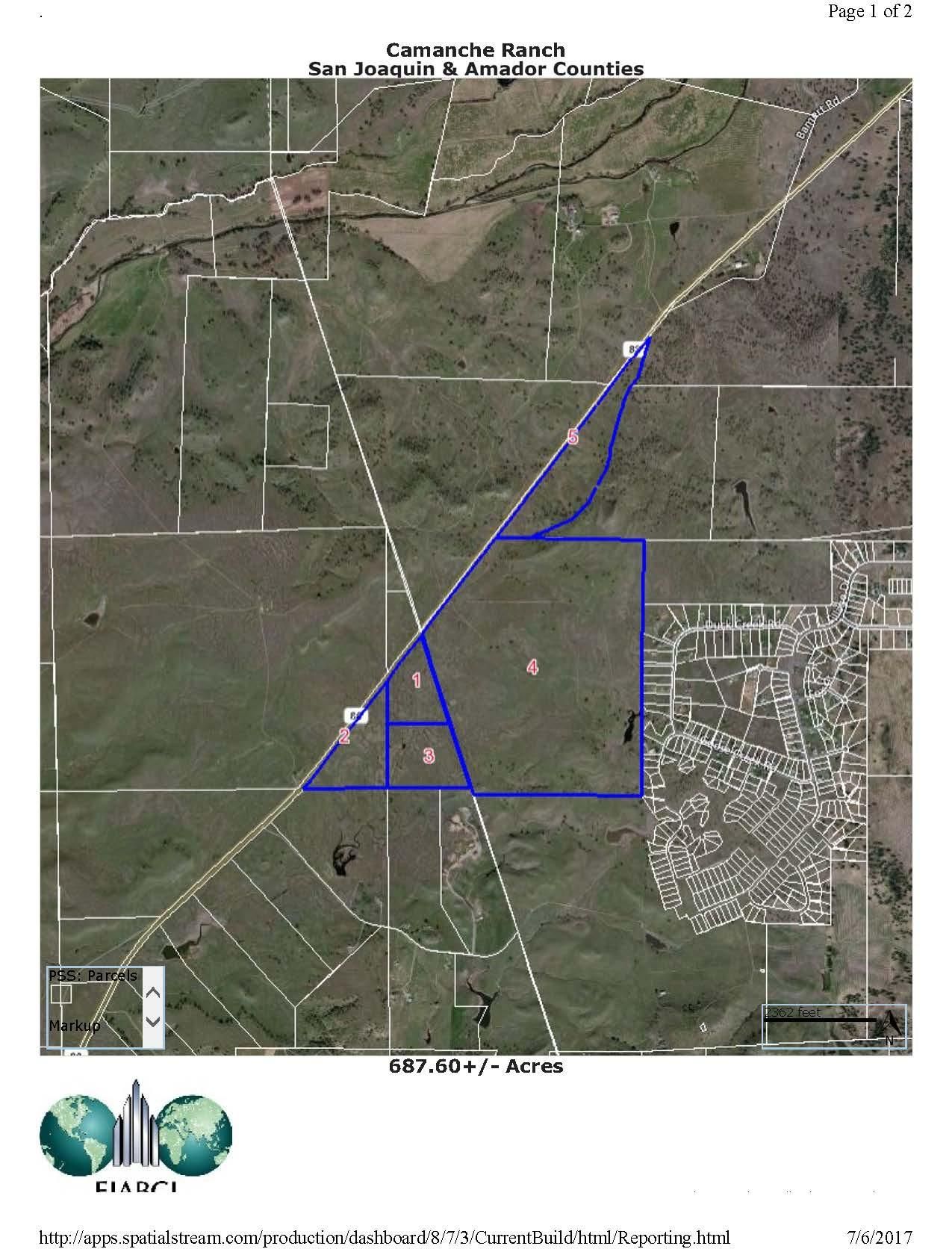Click the 687.60+/- Acres caption
The width and height of the screenshot is (952, 1249).
476,1067
